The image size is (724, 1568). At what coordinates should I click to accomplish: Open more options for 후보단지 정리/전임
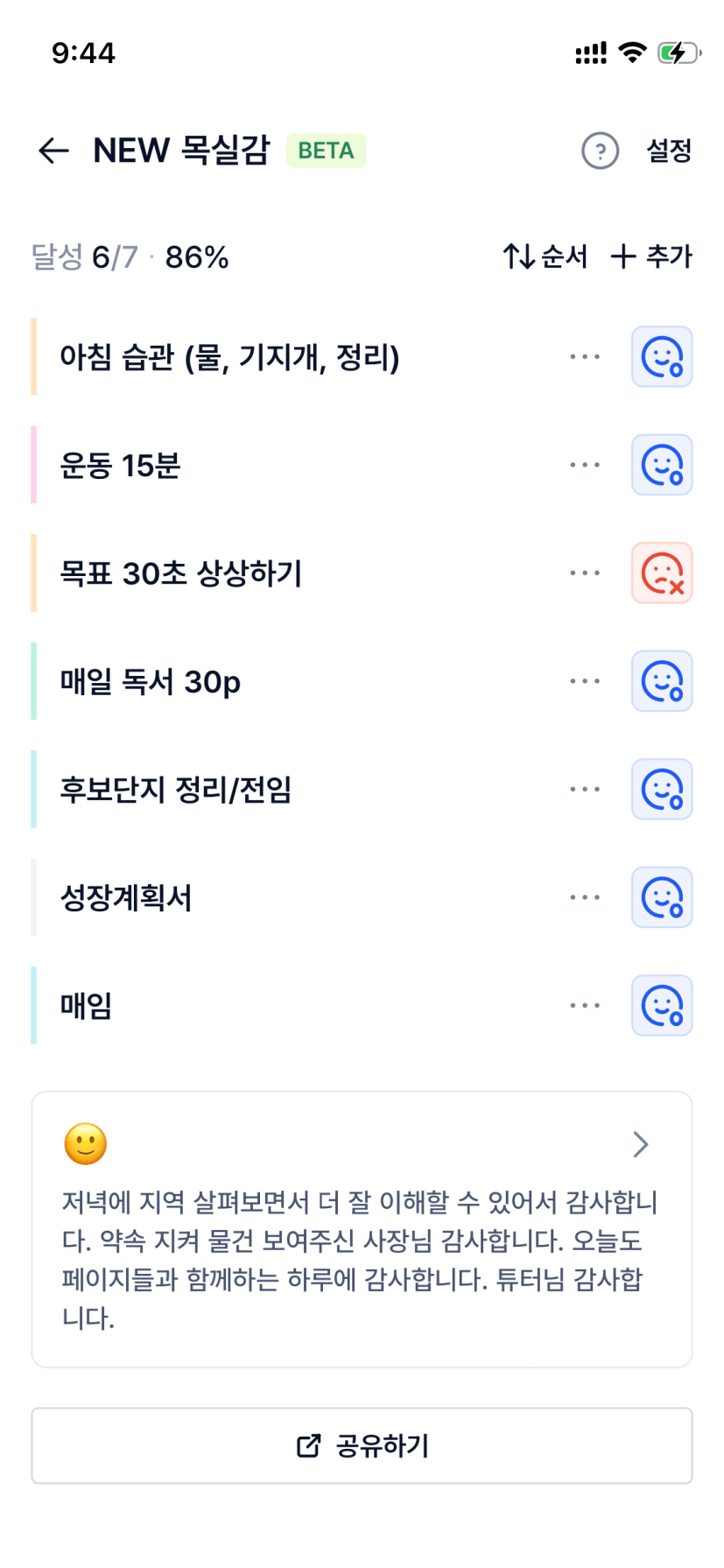coord(585,790)
